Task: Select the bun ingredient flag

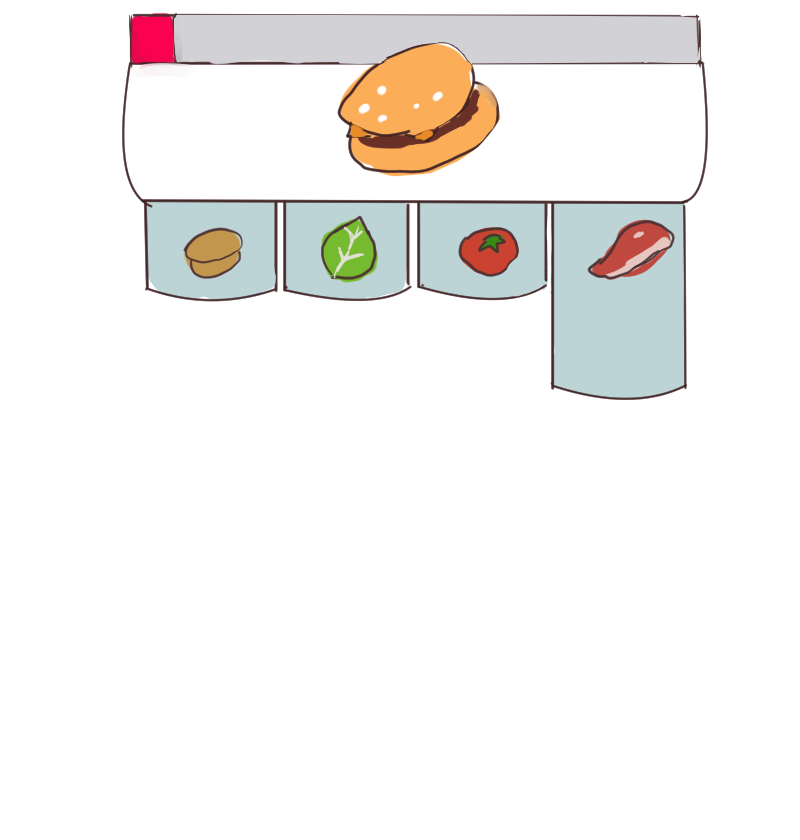Action: [x=211, y=250]
